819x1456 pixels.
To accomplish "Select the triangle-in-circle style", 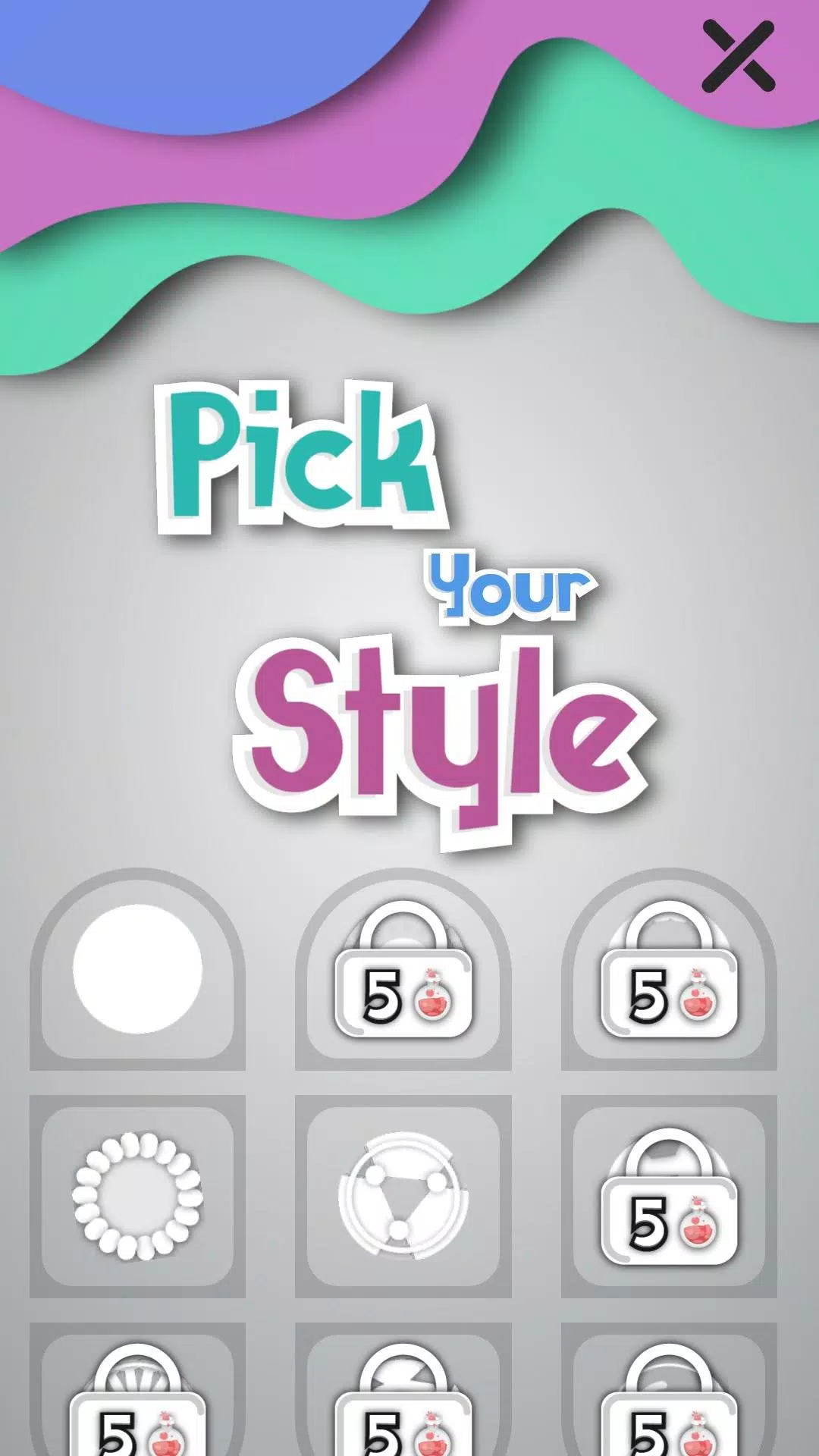I will [x=403, y=1196].
